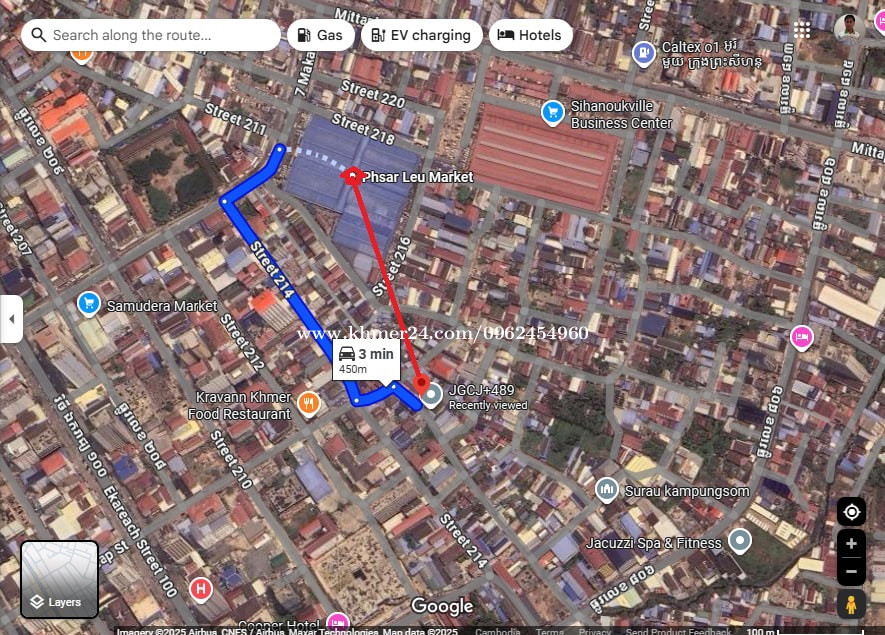The image size is (885, 635).
Task: Open the Google apps grid
Action: point(802,29)
